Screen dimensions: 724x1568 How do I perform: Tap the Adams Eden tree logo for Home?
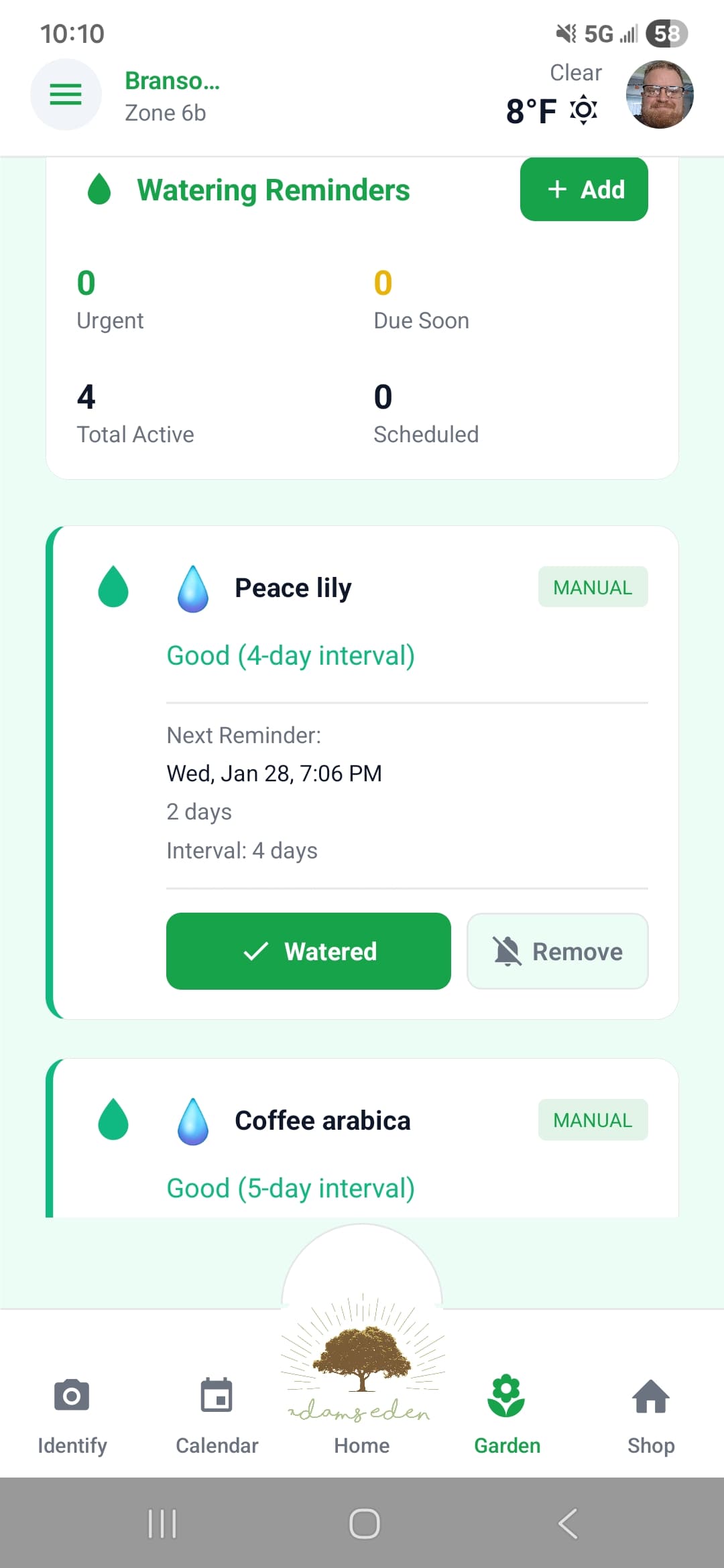coord(362,1360)
